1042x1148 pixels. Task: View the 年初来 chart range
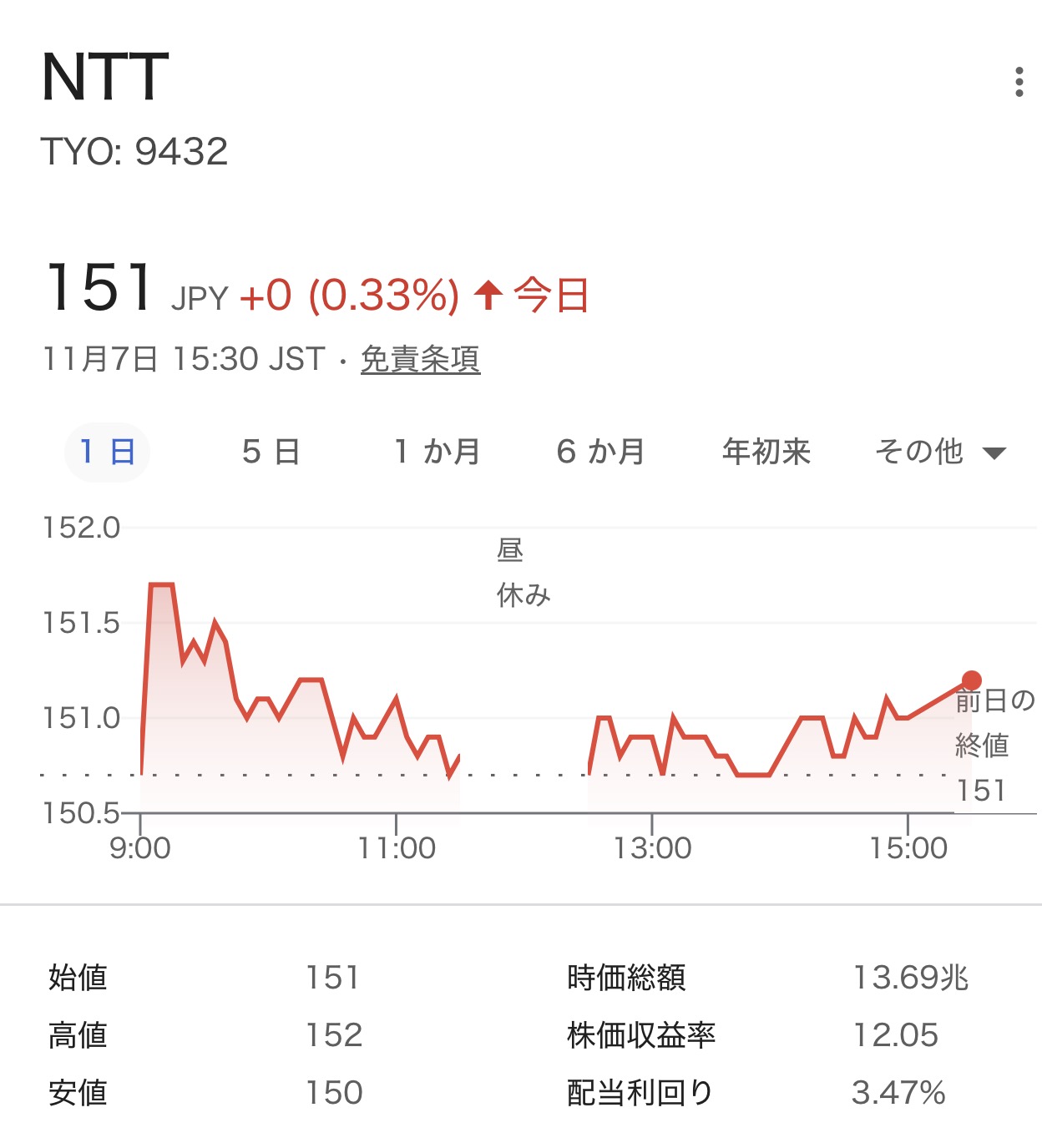pos(766,453)
